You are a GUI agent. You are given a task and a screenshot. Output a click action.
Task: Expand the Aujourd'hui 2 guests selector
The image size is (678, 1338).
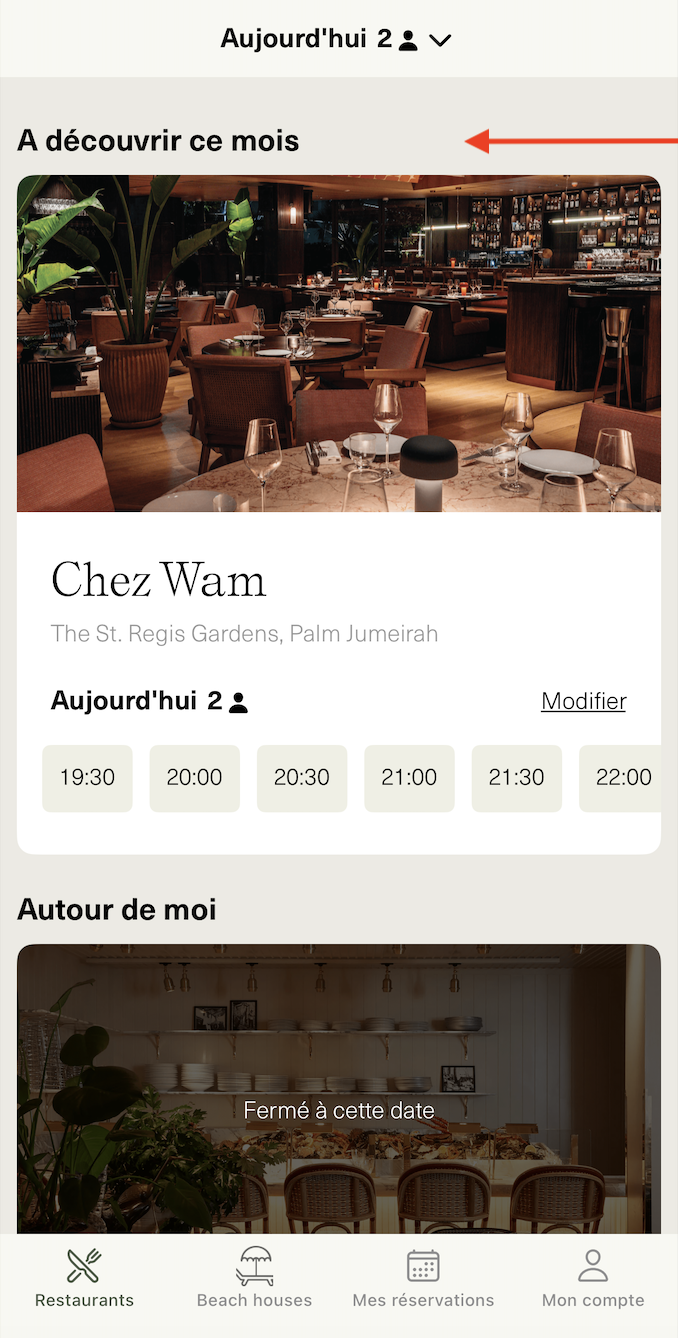pyautogui.click(x=337, y=40)
